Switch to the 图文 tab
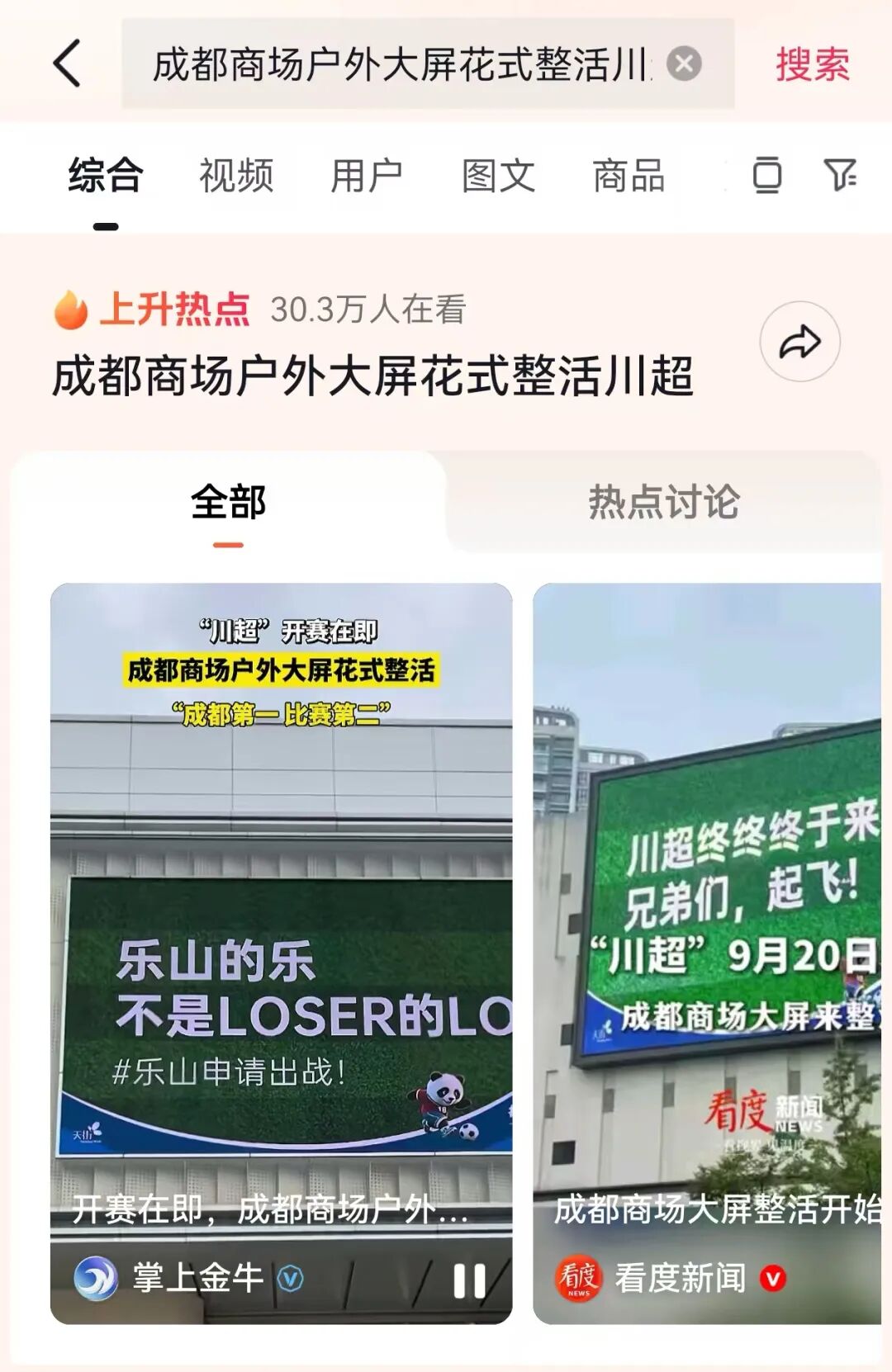The image size is (892, 1372). click(x=498, y=176)
